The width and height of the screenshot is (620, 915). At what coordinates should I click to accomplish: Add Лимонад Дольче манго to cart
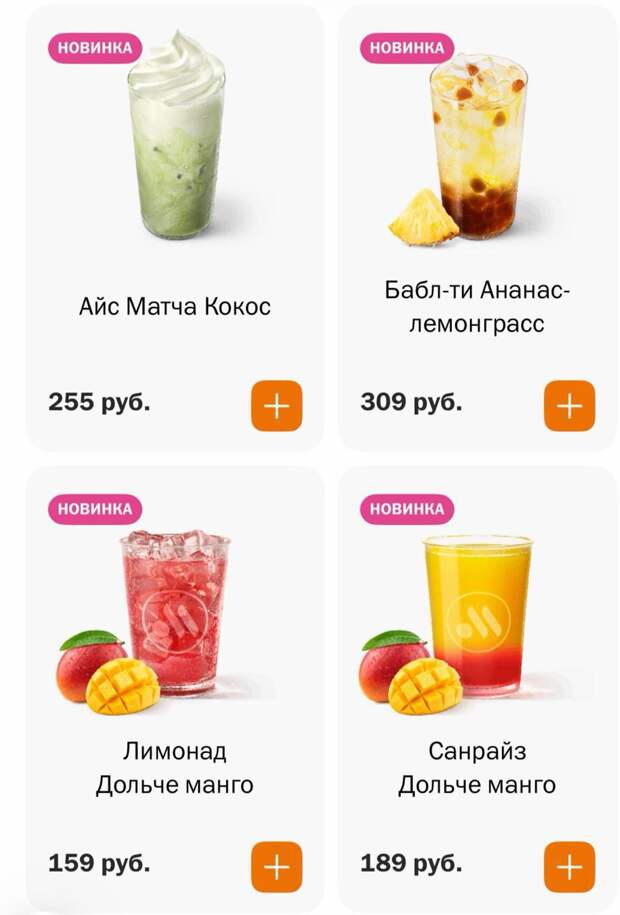(x=276, y=867)
